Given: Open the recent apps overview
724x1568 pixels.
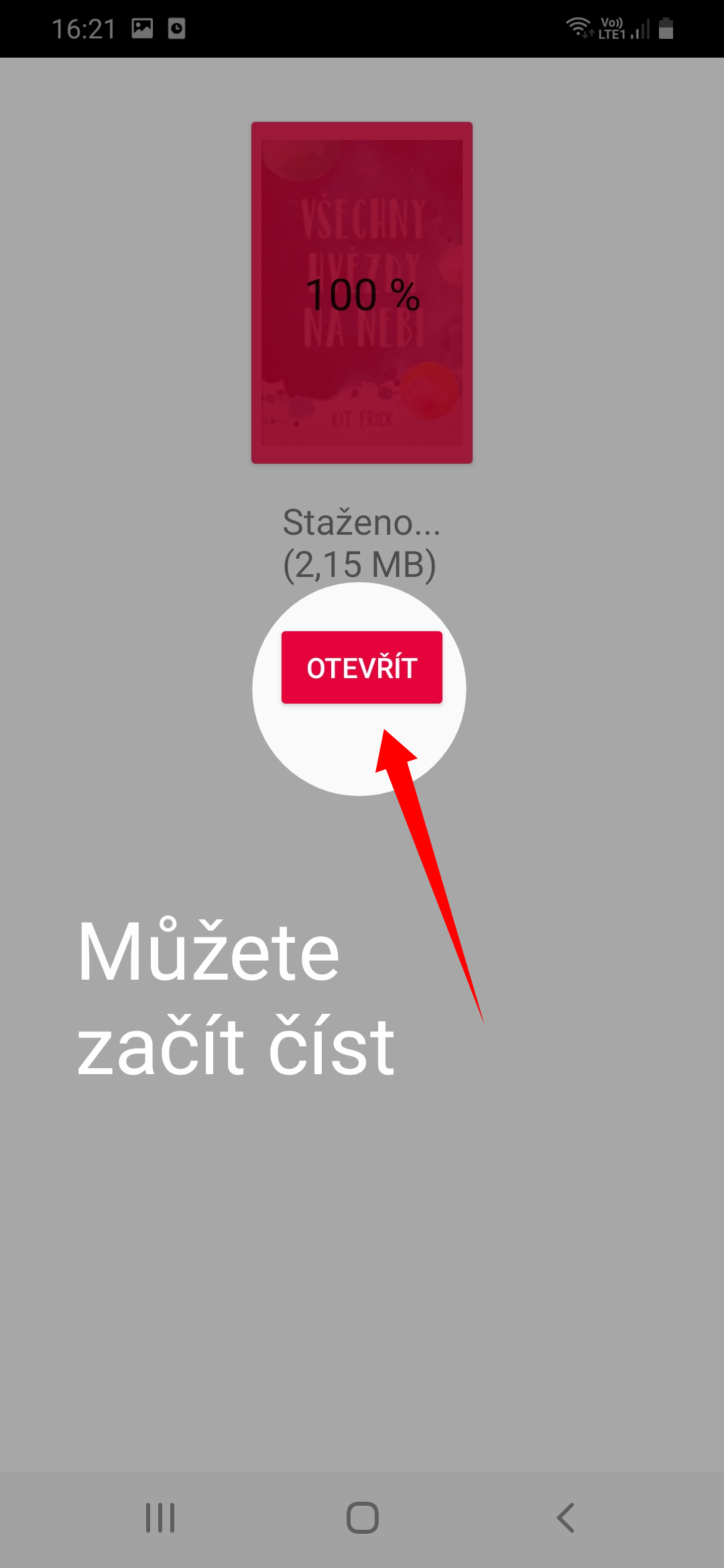Looking at the screenshot, I should (160, 1518).
